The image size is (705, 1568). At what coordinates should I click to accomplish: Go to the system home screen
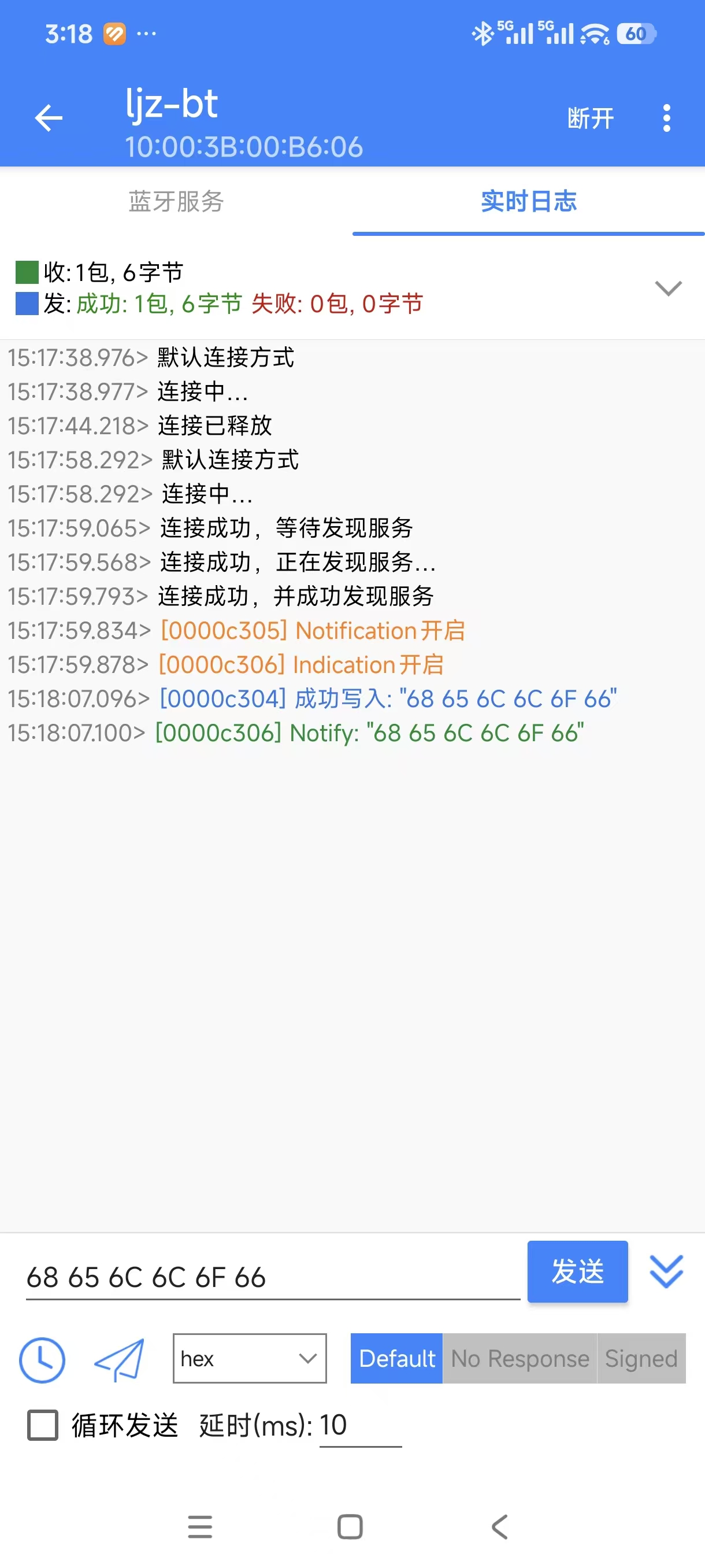[x=350, y=1526]
